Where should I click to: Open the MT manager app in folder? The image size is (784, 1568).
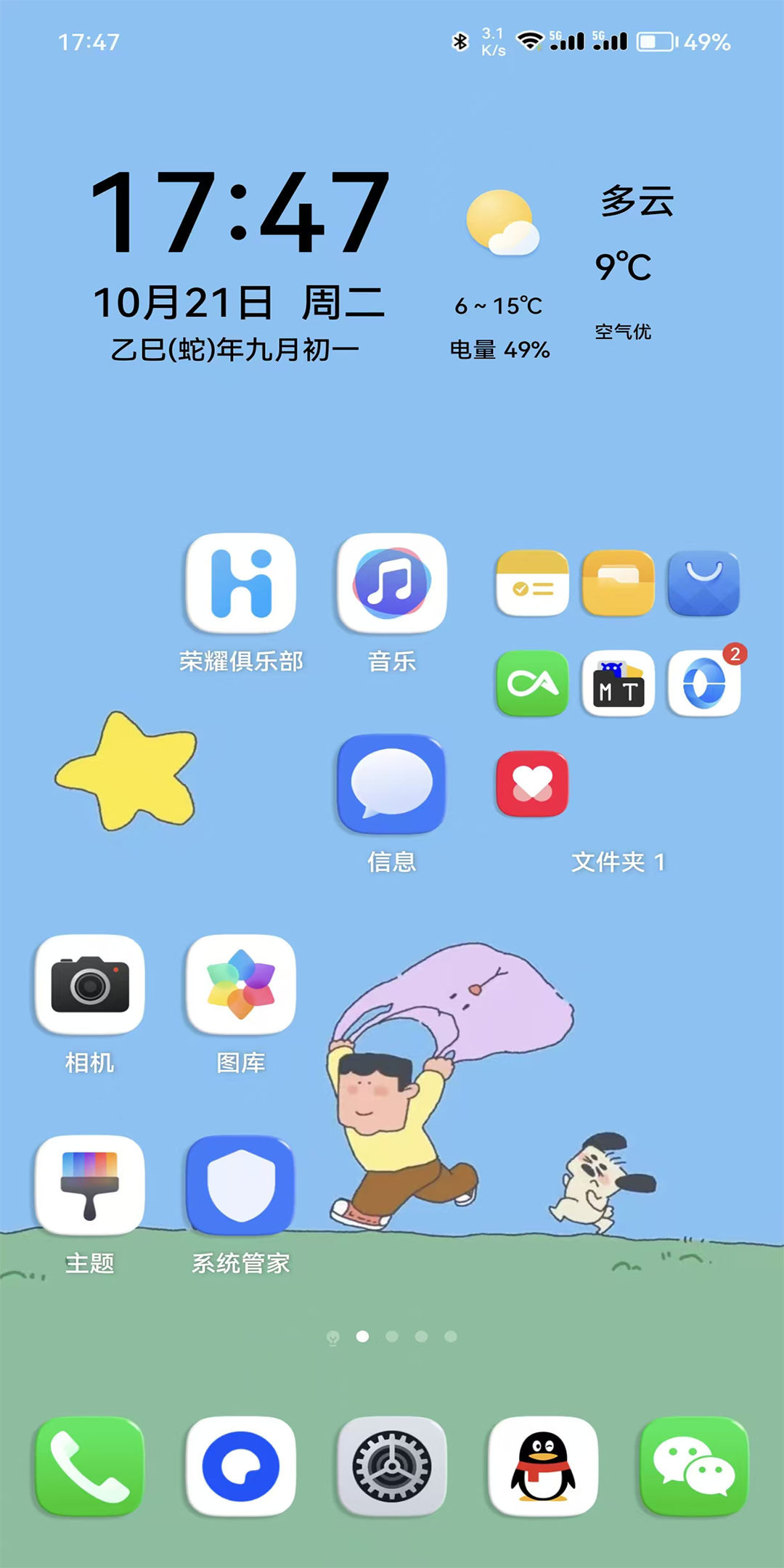click(x=618, y=684)
